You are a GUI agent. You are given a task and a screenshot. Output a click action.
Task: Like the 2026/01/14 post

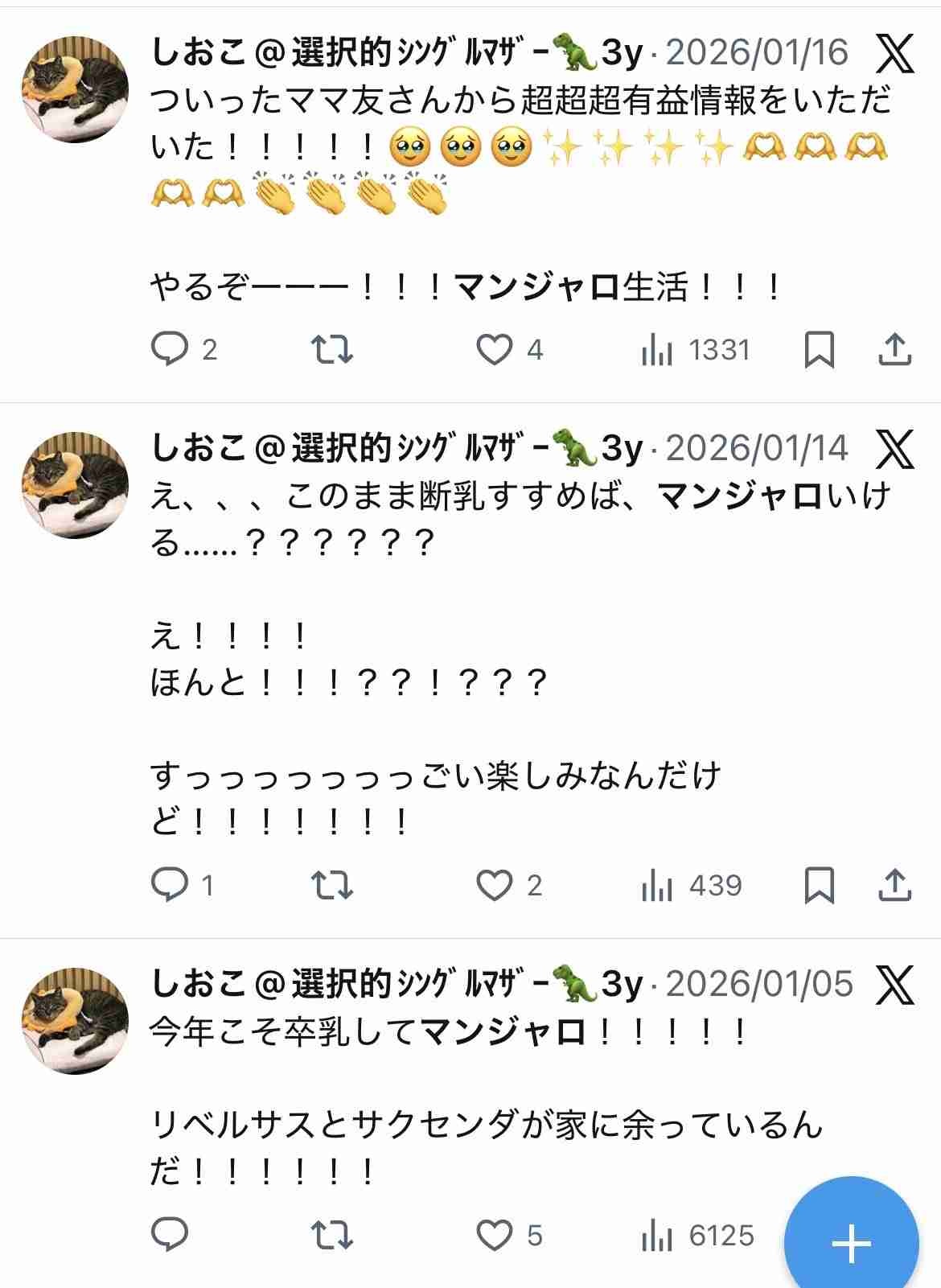494,885
